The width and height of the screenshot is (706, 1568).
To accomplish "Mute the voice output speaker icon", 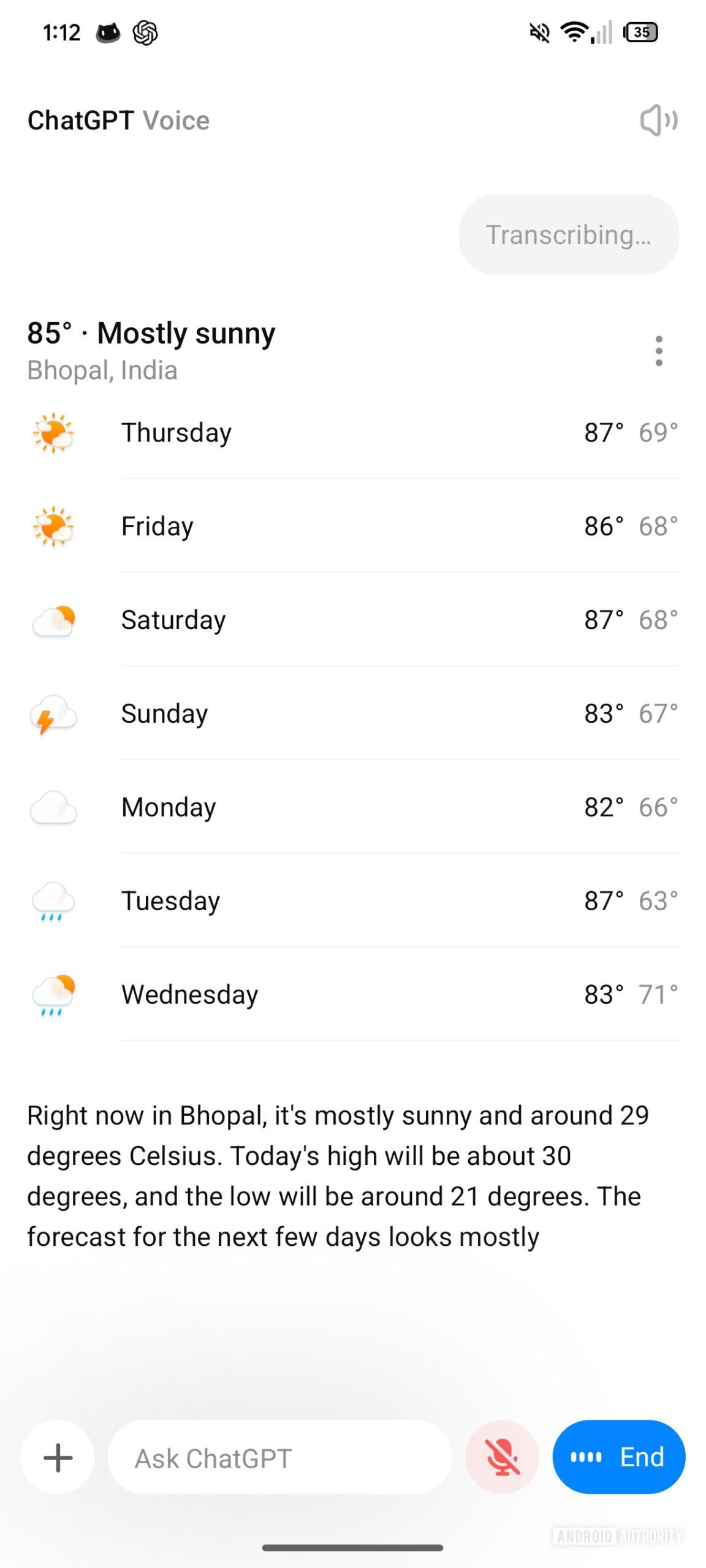I will [x=659, y=120].
